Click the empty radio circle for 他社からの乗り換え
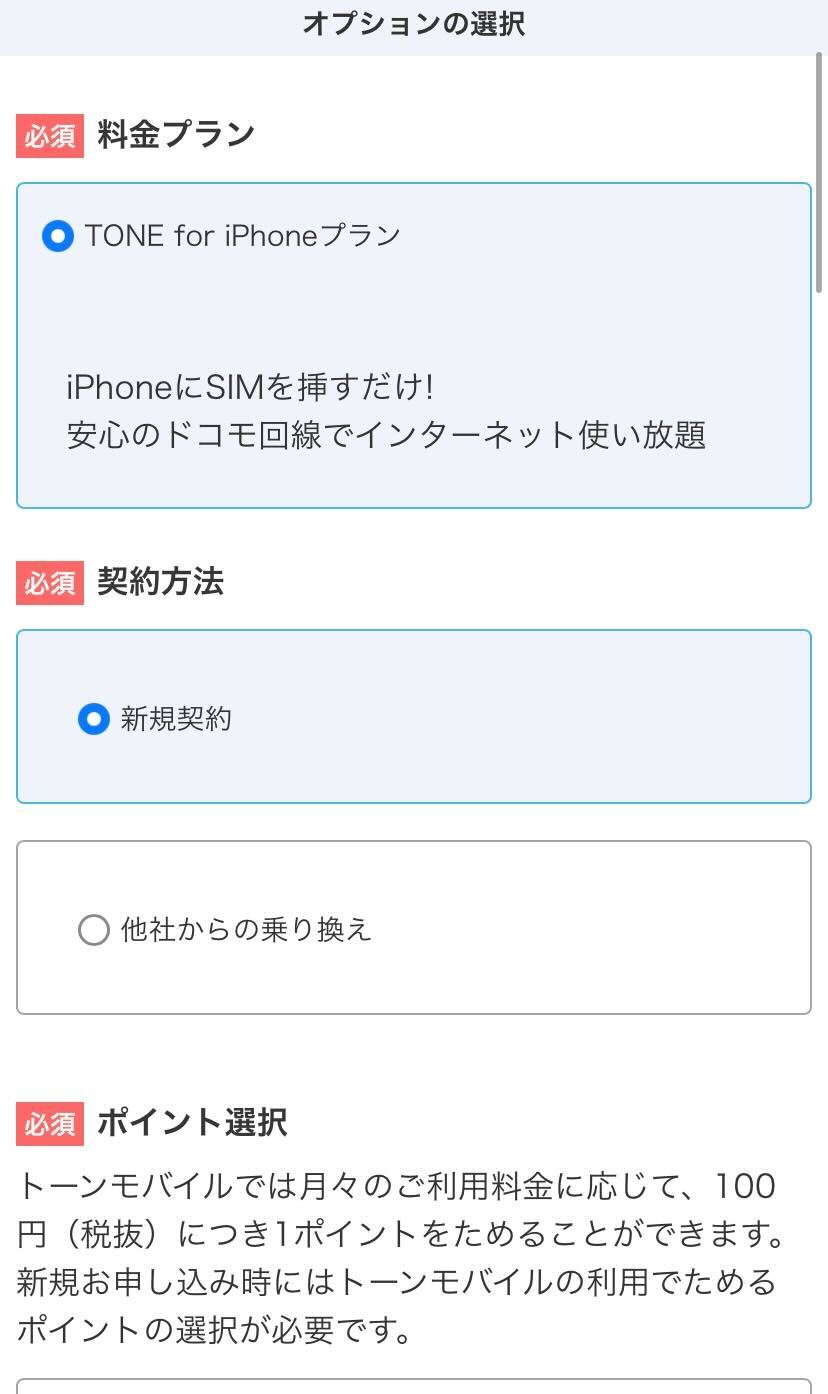Screen dimensions: 828x1394 tap(93, 929)
